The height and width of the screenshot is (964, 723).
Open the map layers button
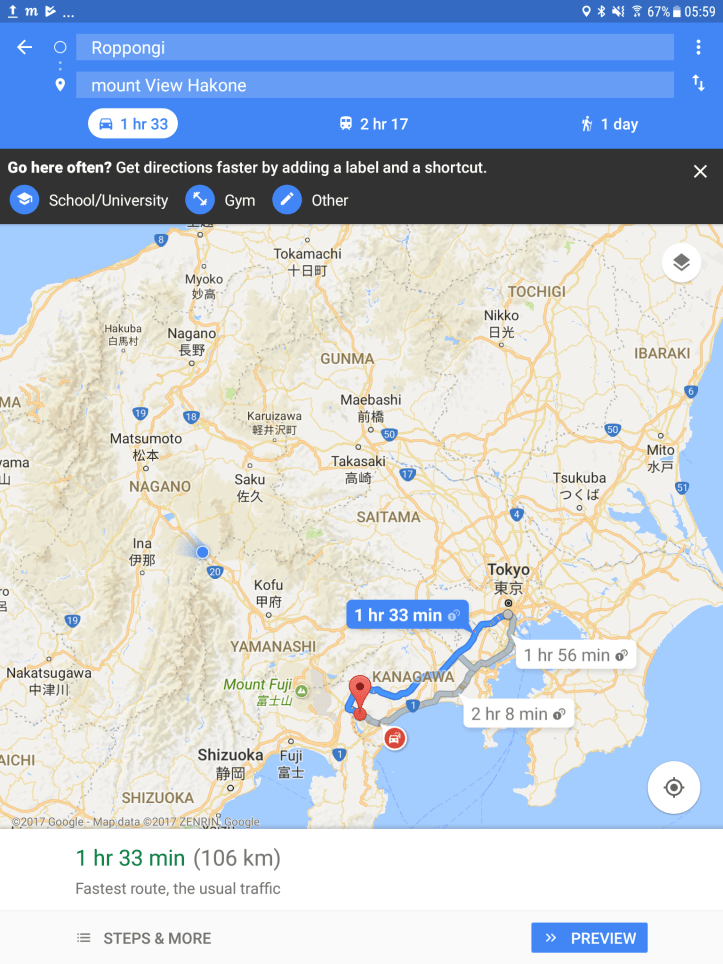pos(681,263)
